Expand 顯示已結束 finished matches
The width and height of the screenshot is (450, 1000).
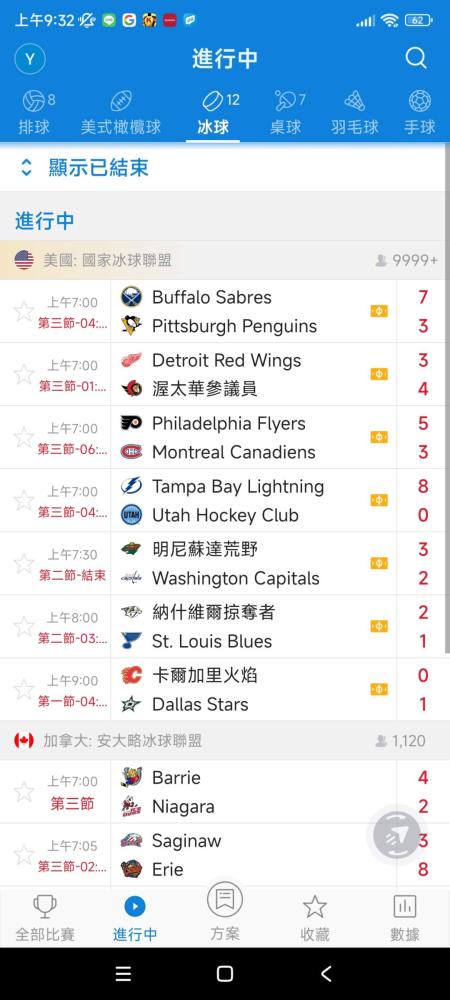pyautogui.click(x=84, y=167)
